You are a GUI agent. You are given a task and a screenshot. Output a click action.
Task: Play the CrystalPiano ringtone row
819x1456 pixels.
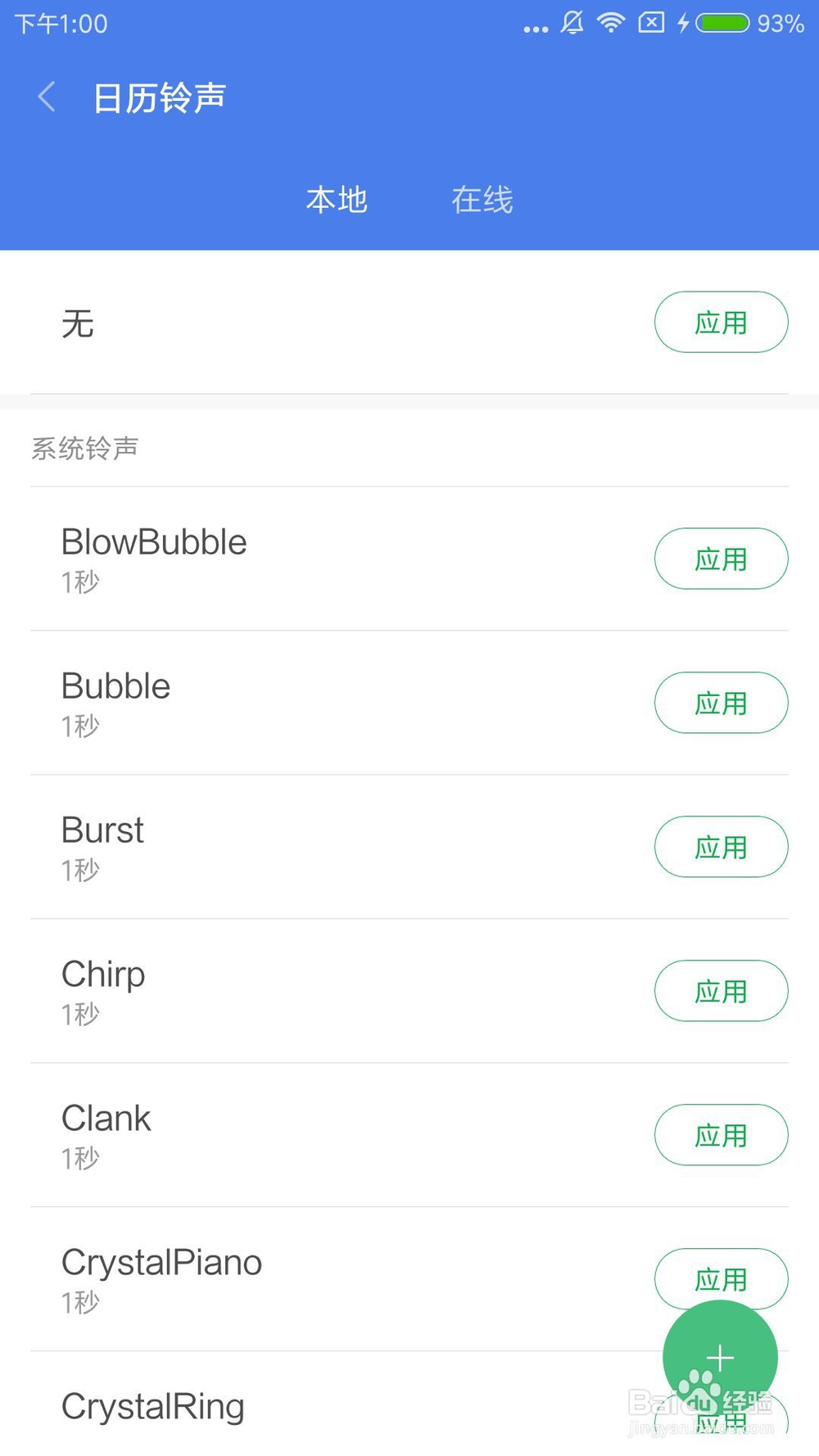point(246,1279)
